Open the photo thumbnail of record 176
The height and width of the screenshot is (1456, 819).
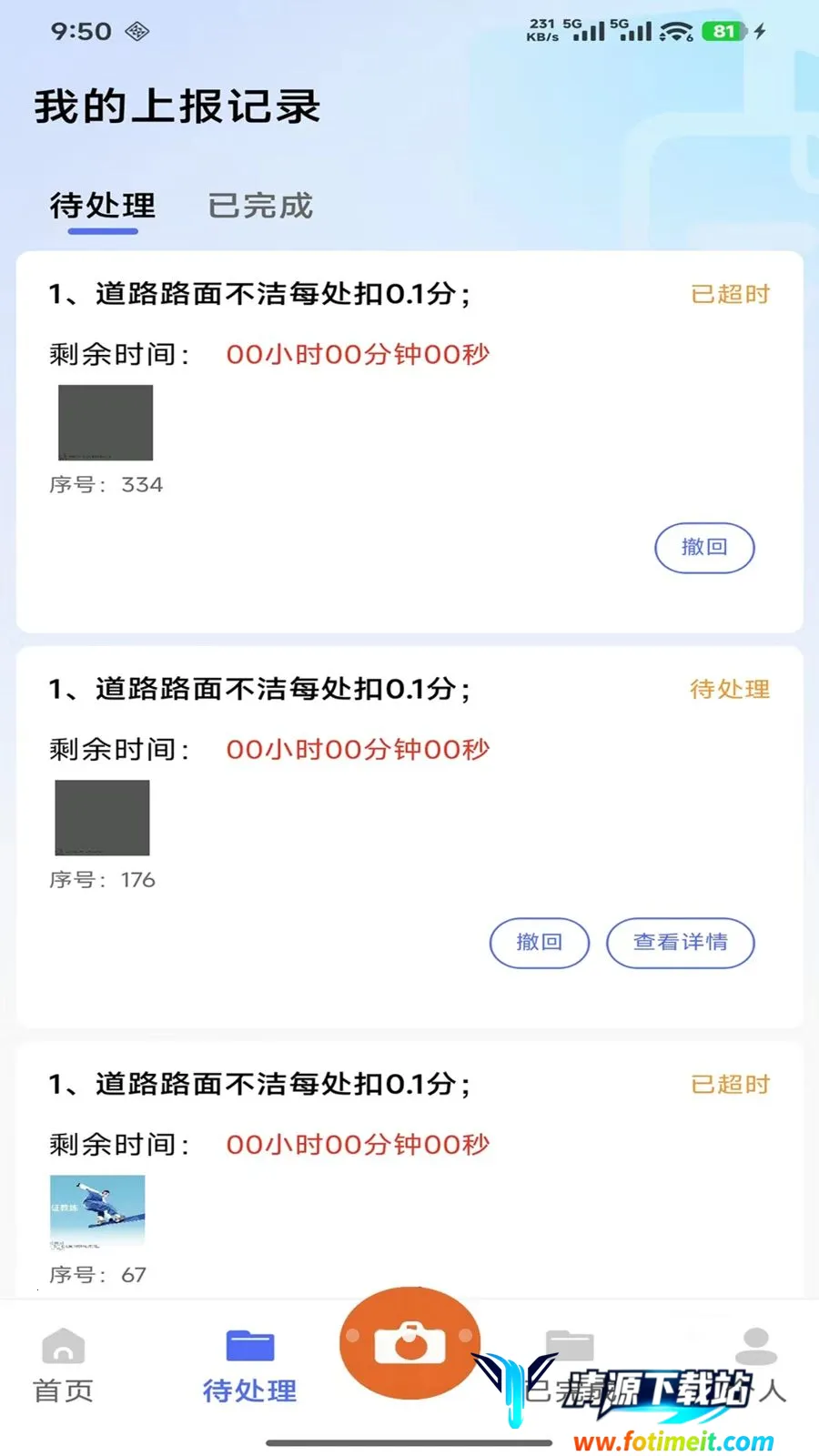[x=102, y=817]
